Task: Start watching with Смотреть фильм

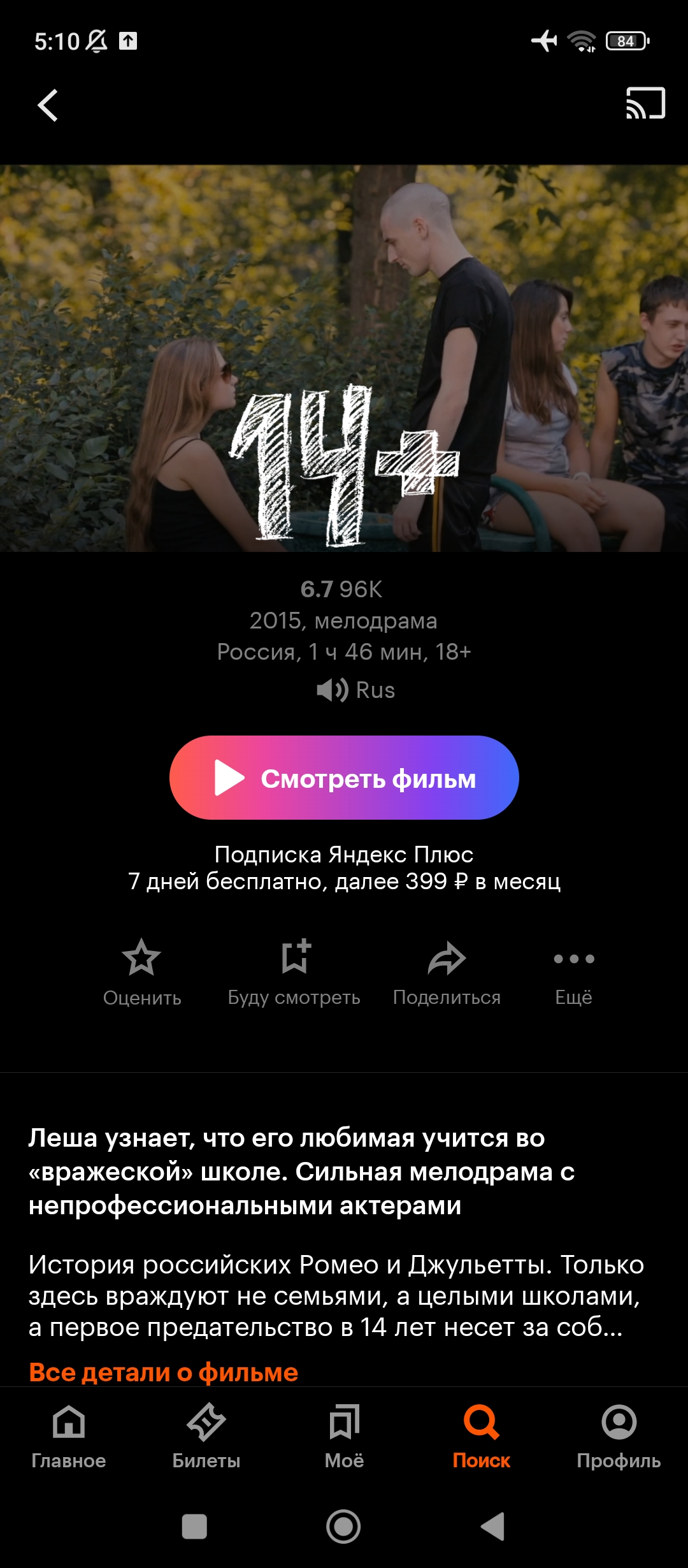Action: (x=344, y=778)
